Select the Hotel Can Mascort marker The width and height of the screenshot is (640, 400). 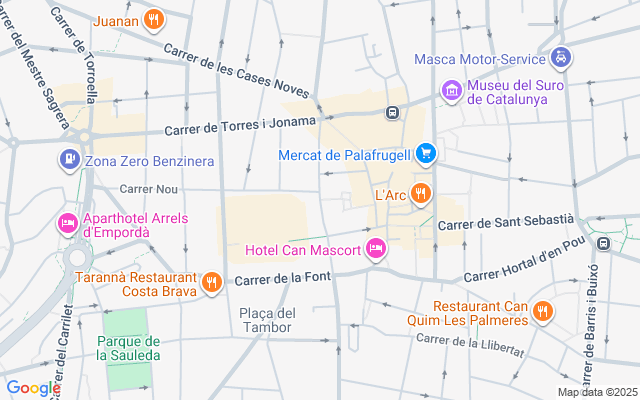[375, 249]
